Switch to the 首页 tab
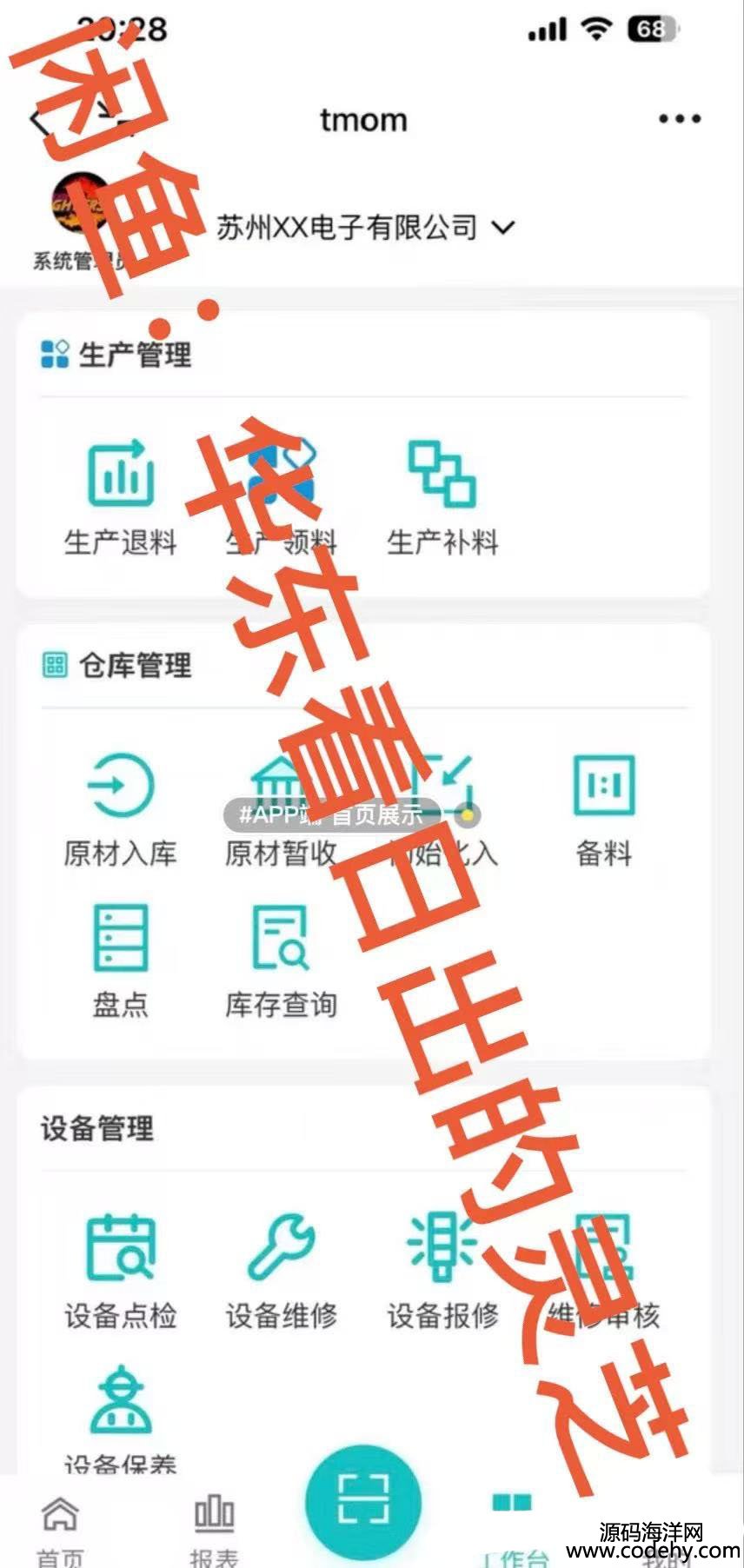Screen dimensions: 744x1568 click(x=60, y=1528)
